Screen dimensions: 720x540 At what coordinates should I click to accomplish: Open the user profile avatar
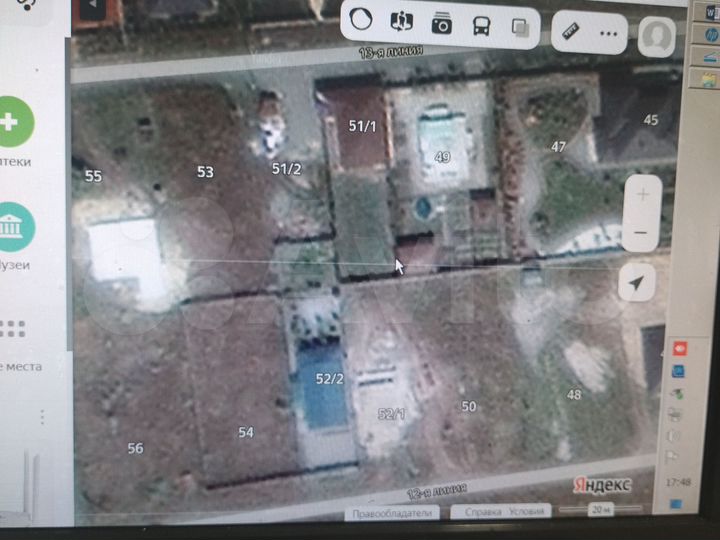pyautogui.click(x=658, y=37)
